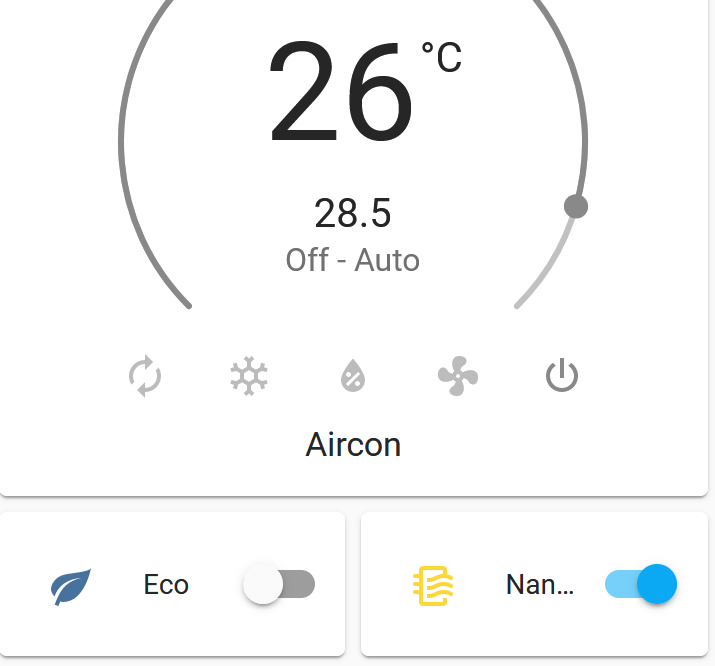Screen dimensions: 715x666
Task: Enable the Eco switch
Action: [279, 584]
